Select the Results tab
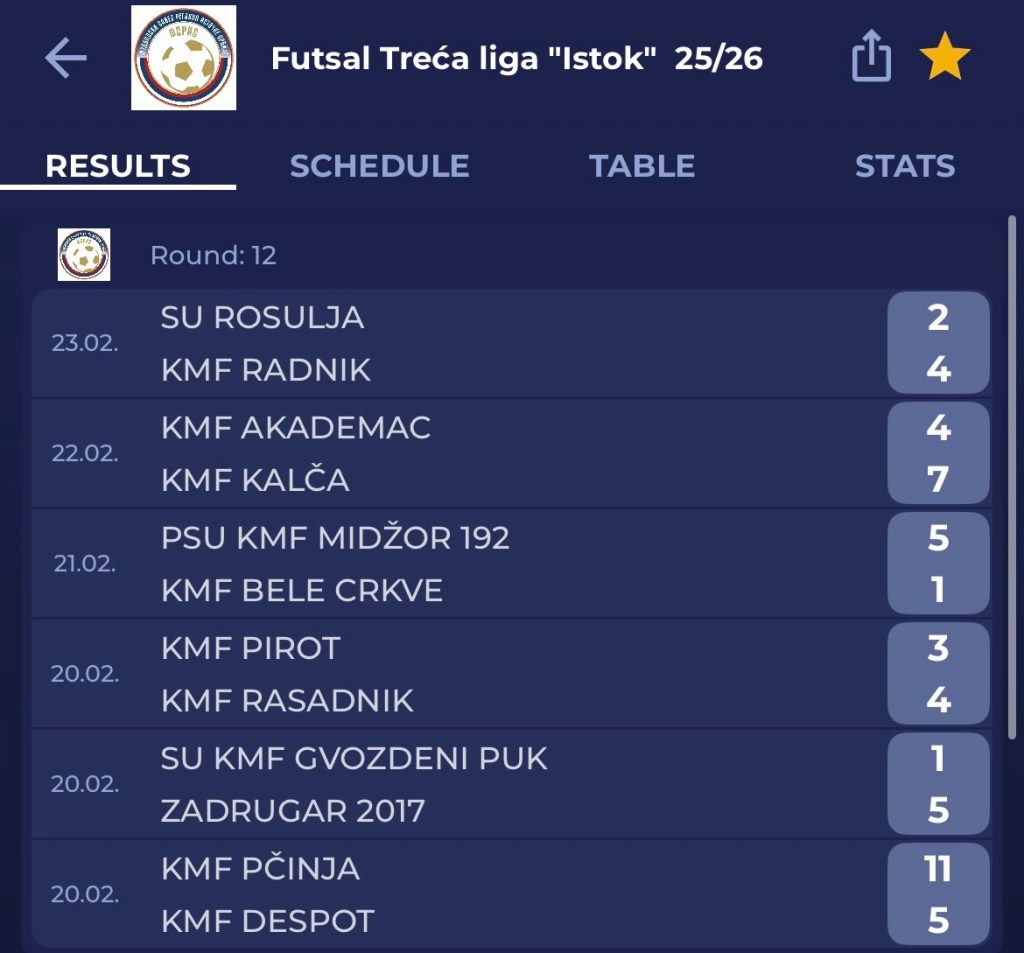 118,166
